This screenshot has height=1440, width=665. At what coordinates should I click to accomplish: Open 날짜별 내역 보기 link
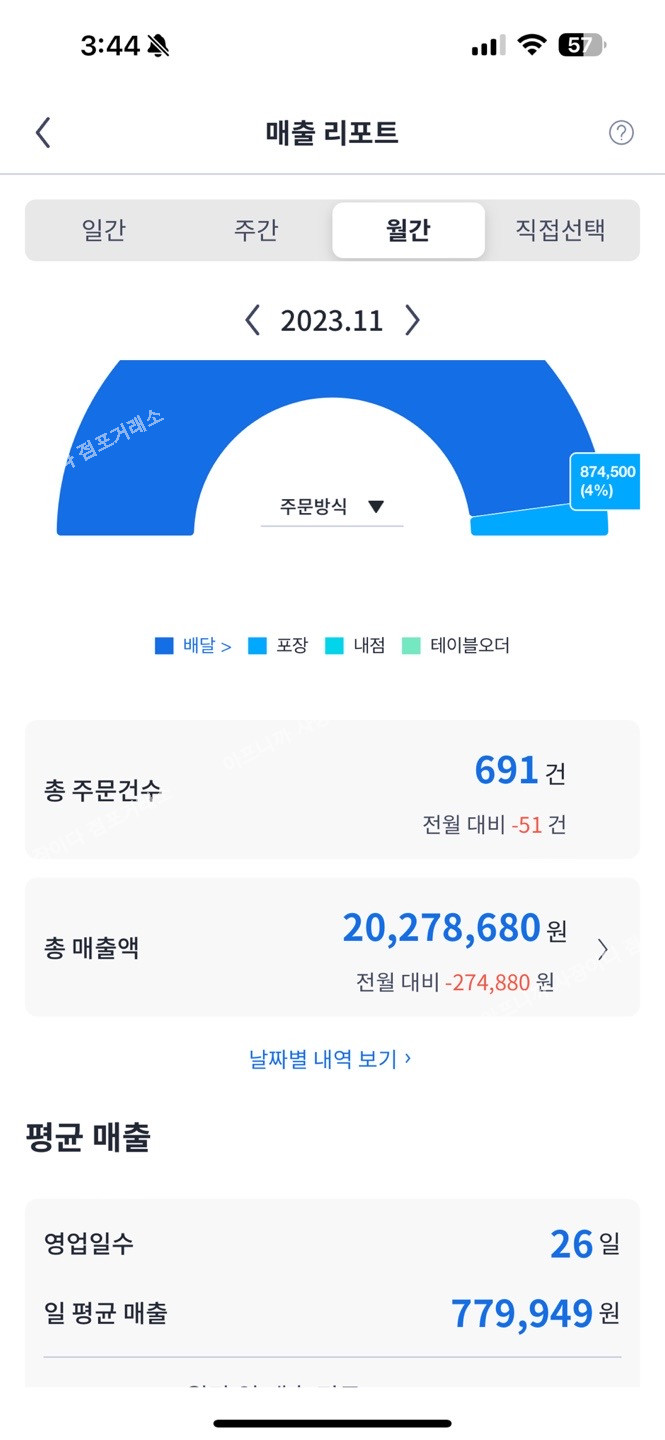pyautogui.click(x=330, y=1059)
